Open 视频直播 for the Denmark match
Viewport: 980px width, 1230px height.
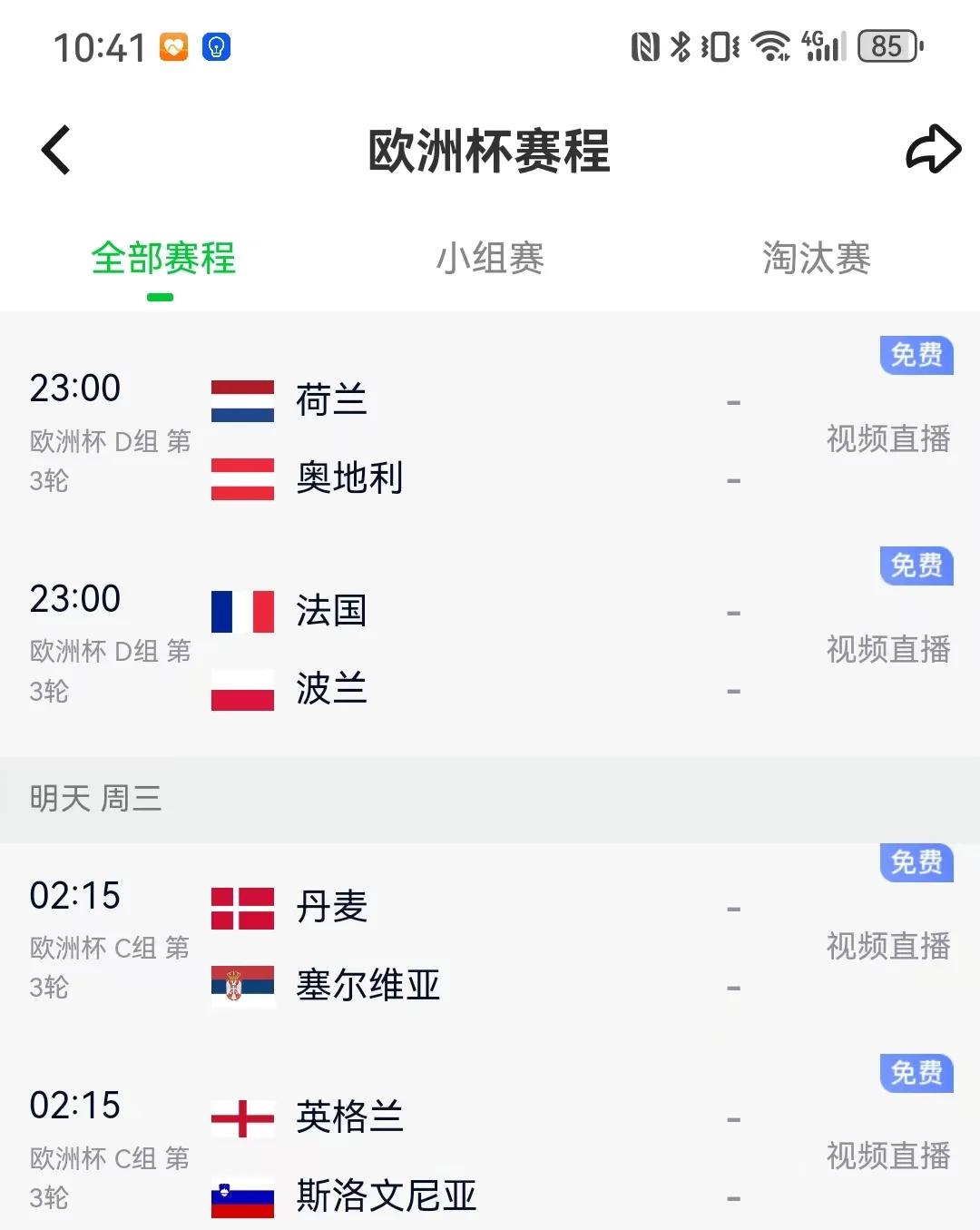point(887,947)
